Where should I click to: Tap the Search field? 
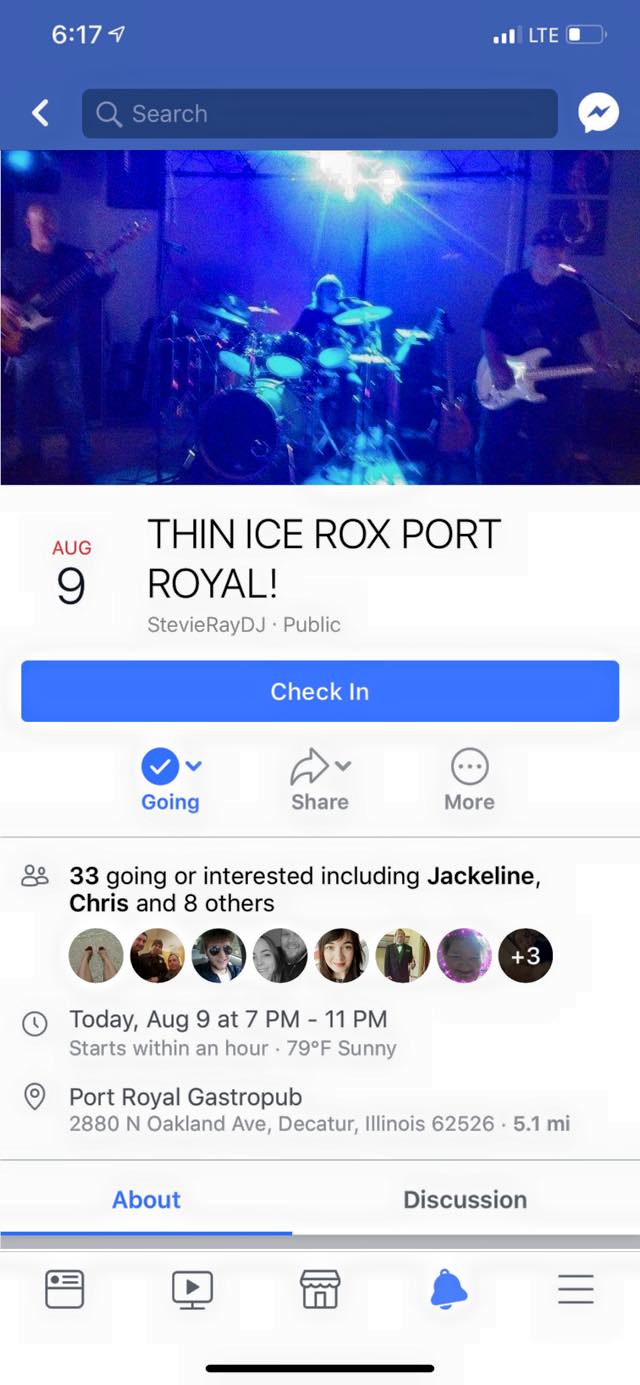click(320, 114)
